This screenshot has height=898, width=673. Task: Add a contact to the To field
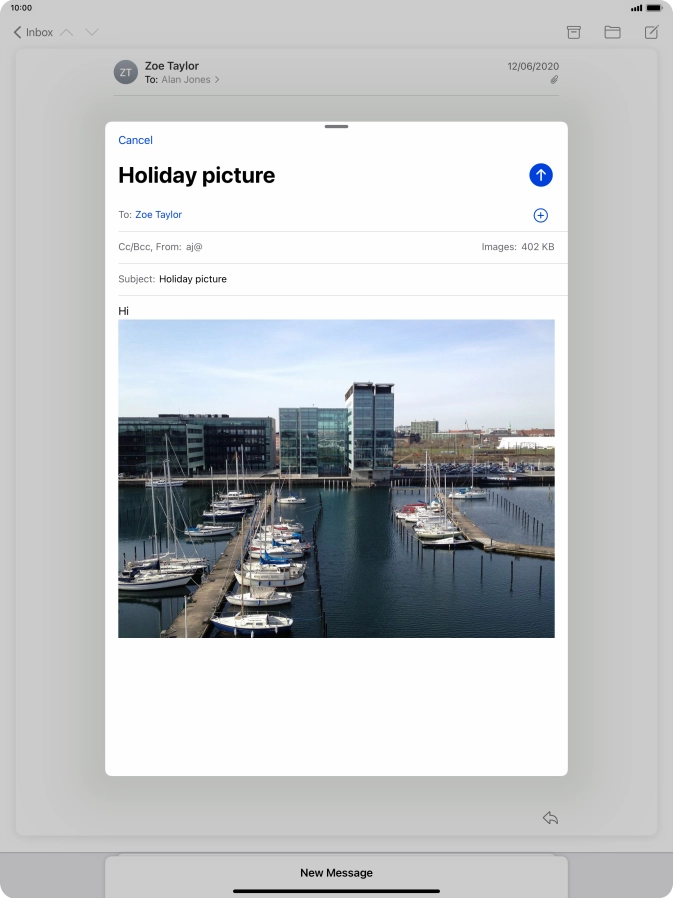[x=540, y=215]
